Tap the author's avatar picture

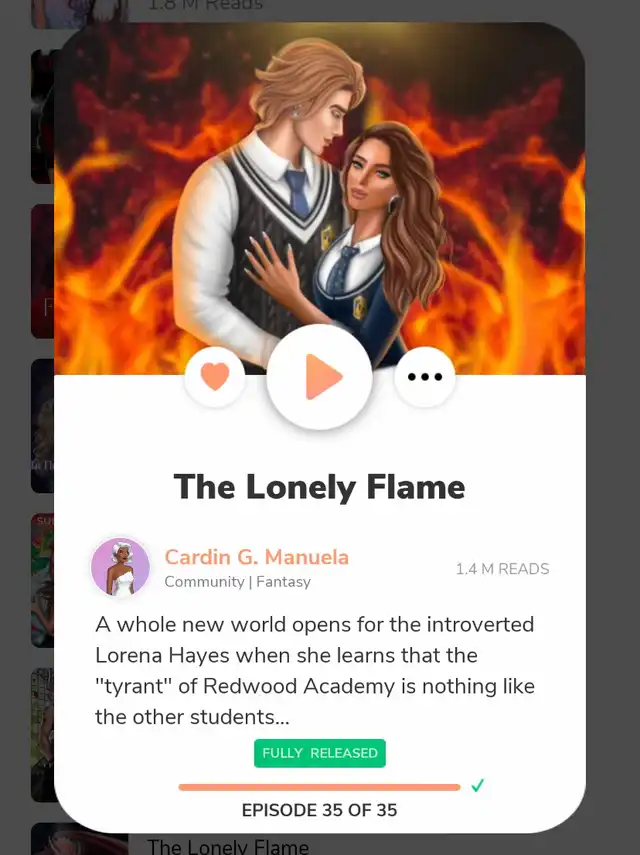pyautogui.click(x=120, y=567)
